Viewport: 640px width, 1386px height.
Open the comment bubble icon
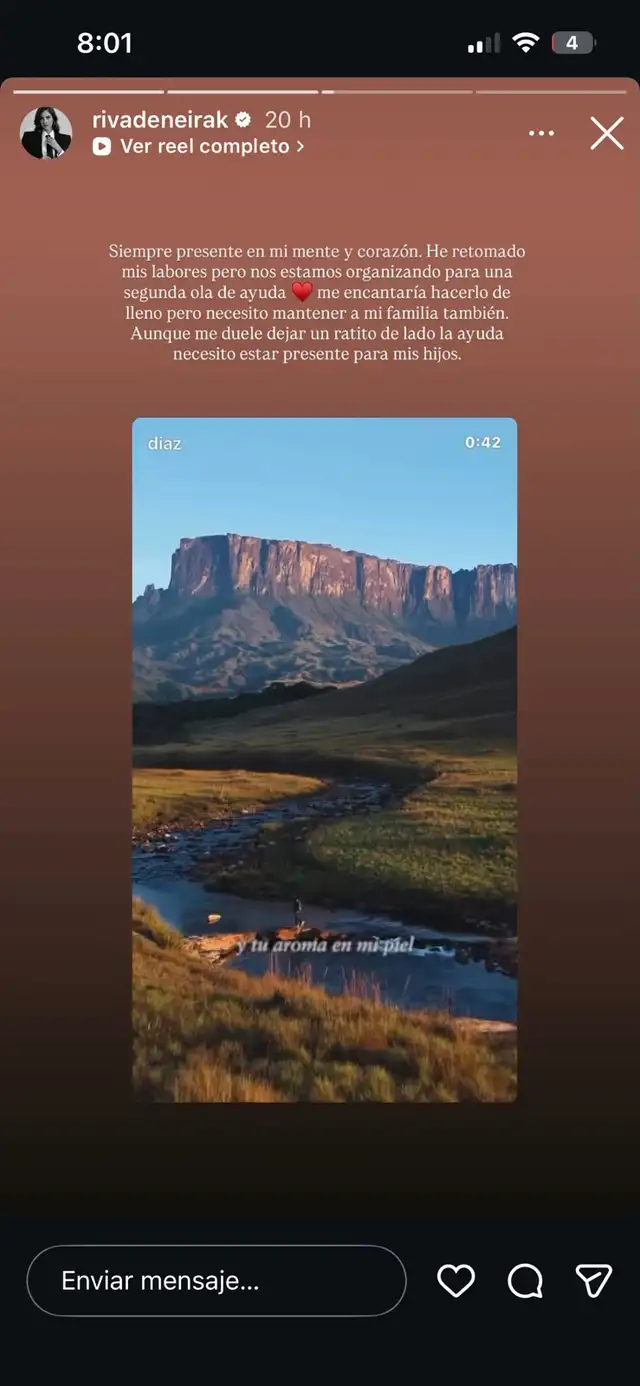point(525,1281)
